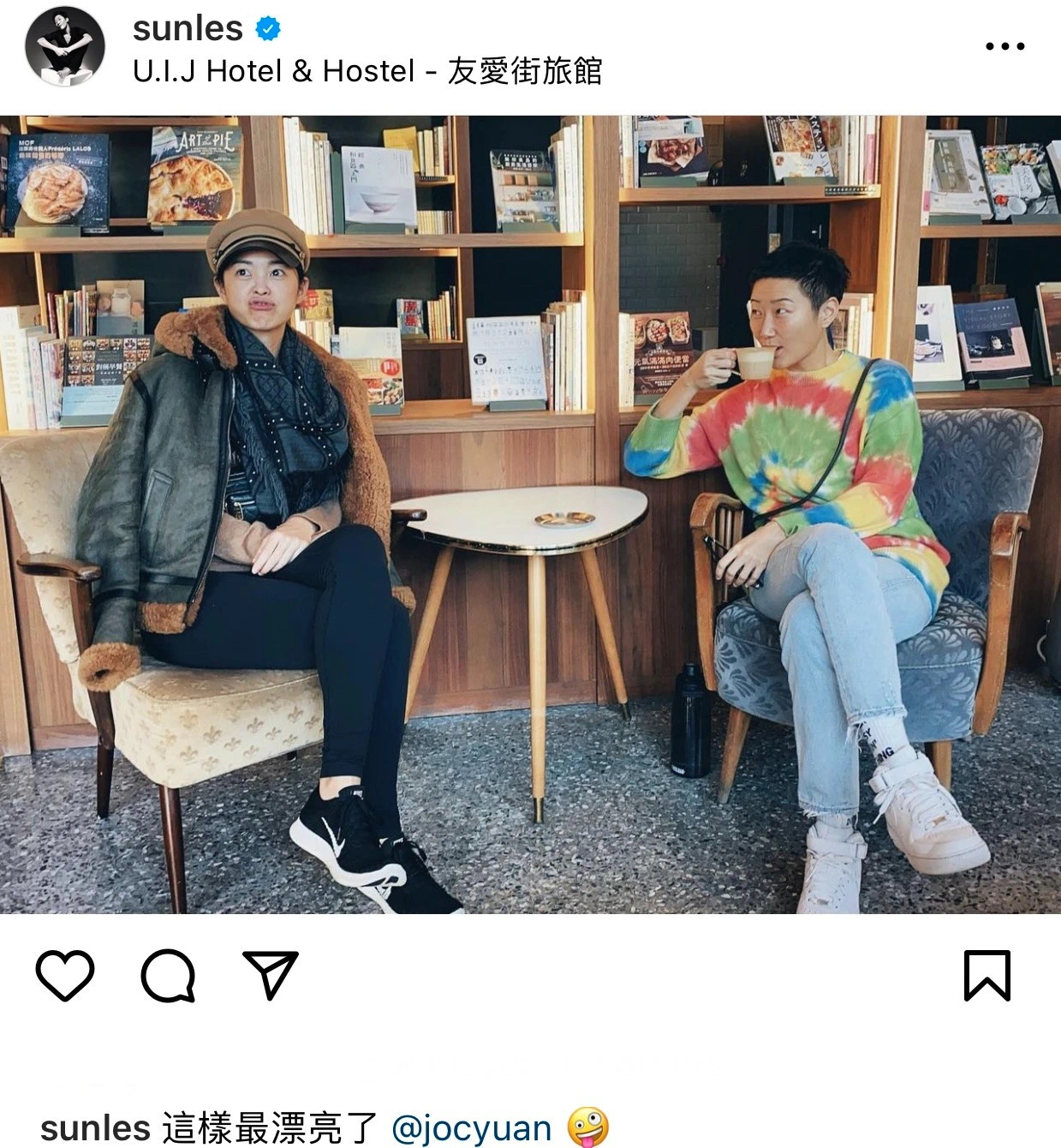Like this post with the heart
The height and width of the screenshot is (1148, 1061).
(x=65, y=975)
